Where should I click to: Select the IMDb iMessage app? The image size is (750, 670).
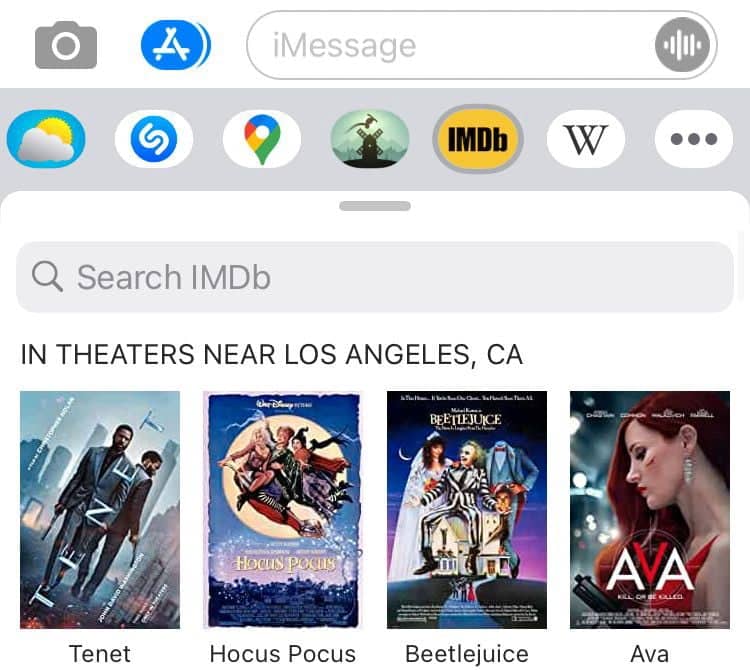click(x=478, y=139)
